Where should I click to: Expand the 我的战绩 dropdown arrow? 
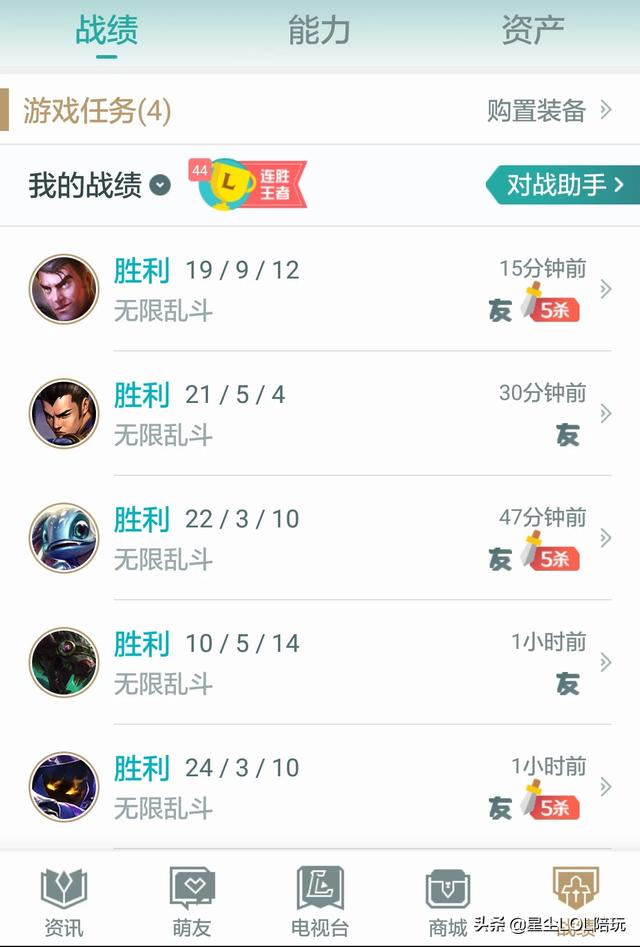pos(160,185)
